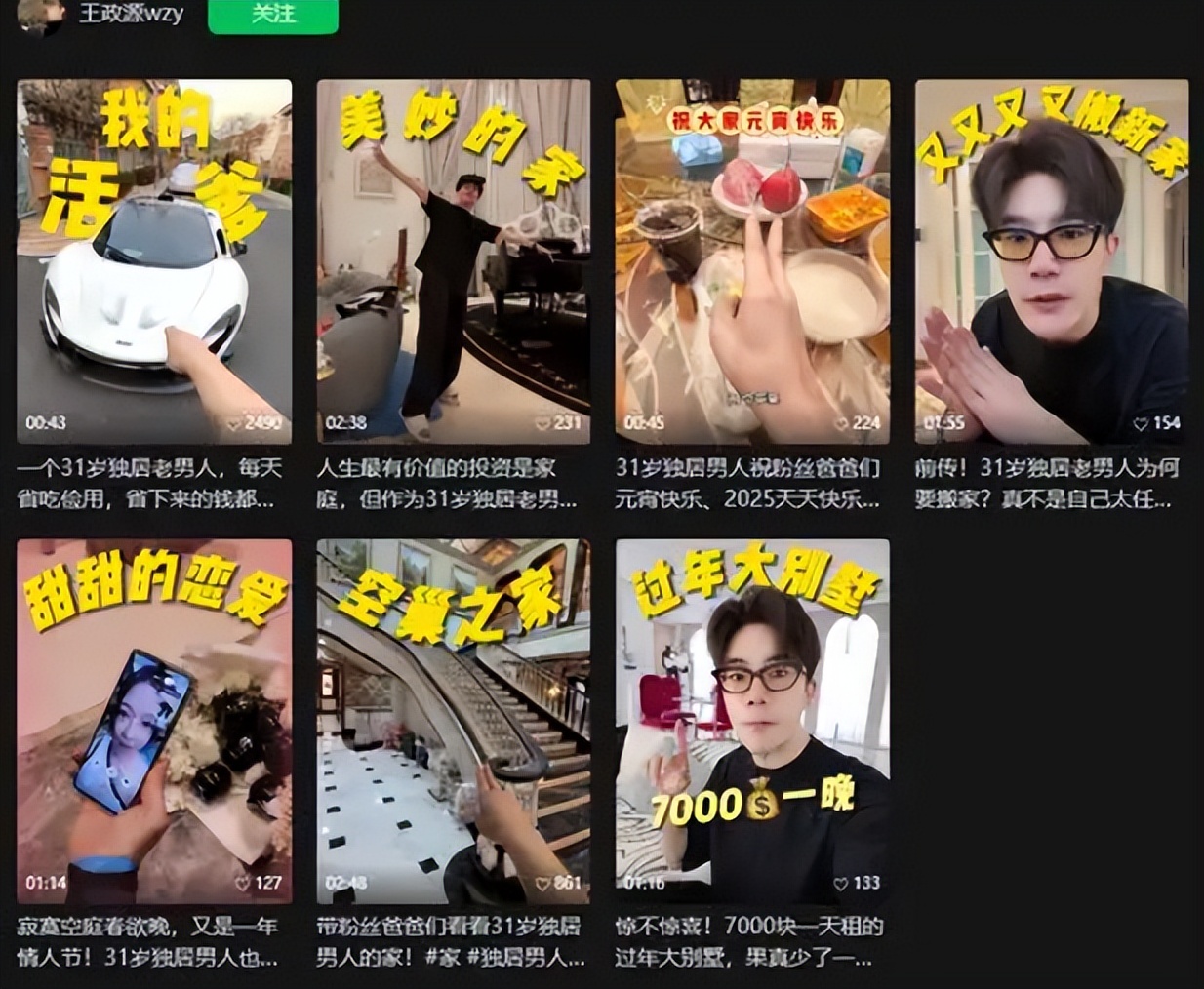Viewport: 1204px width, 989px height.
Task: Open the 过年大别墅 7000一晚 video
Action: (752, 721)
